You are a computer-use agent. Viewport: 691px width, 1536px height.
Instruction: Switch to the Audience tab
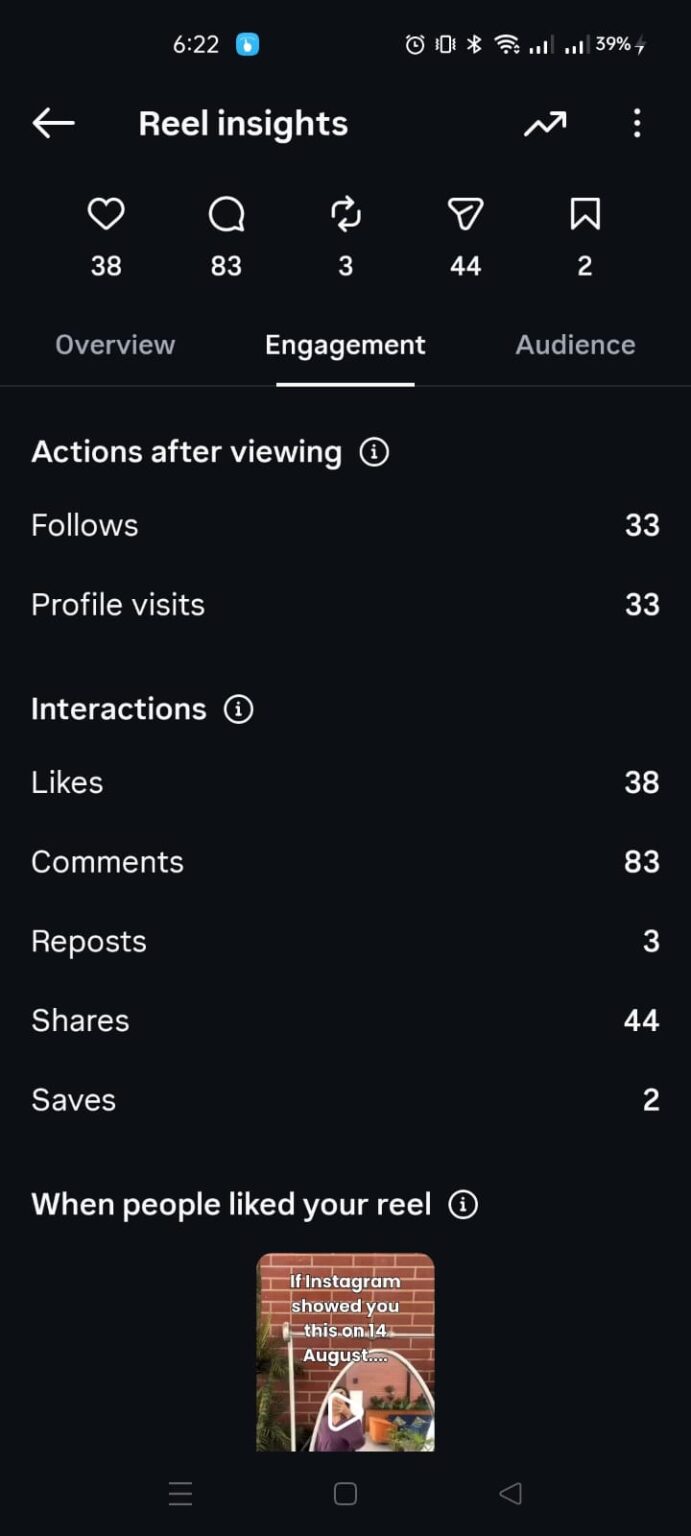tap(575, 345)
